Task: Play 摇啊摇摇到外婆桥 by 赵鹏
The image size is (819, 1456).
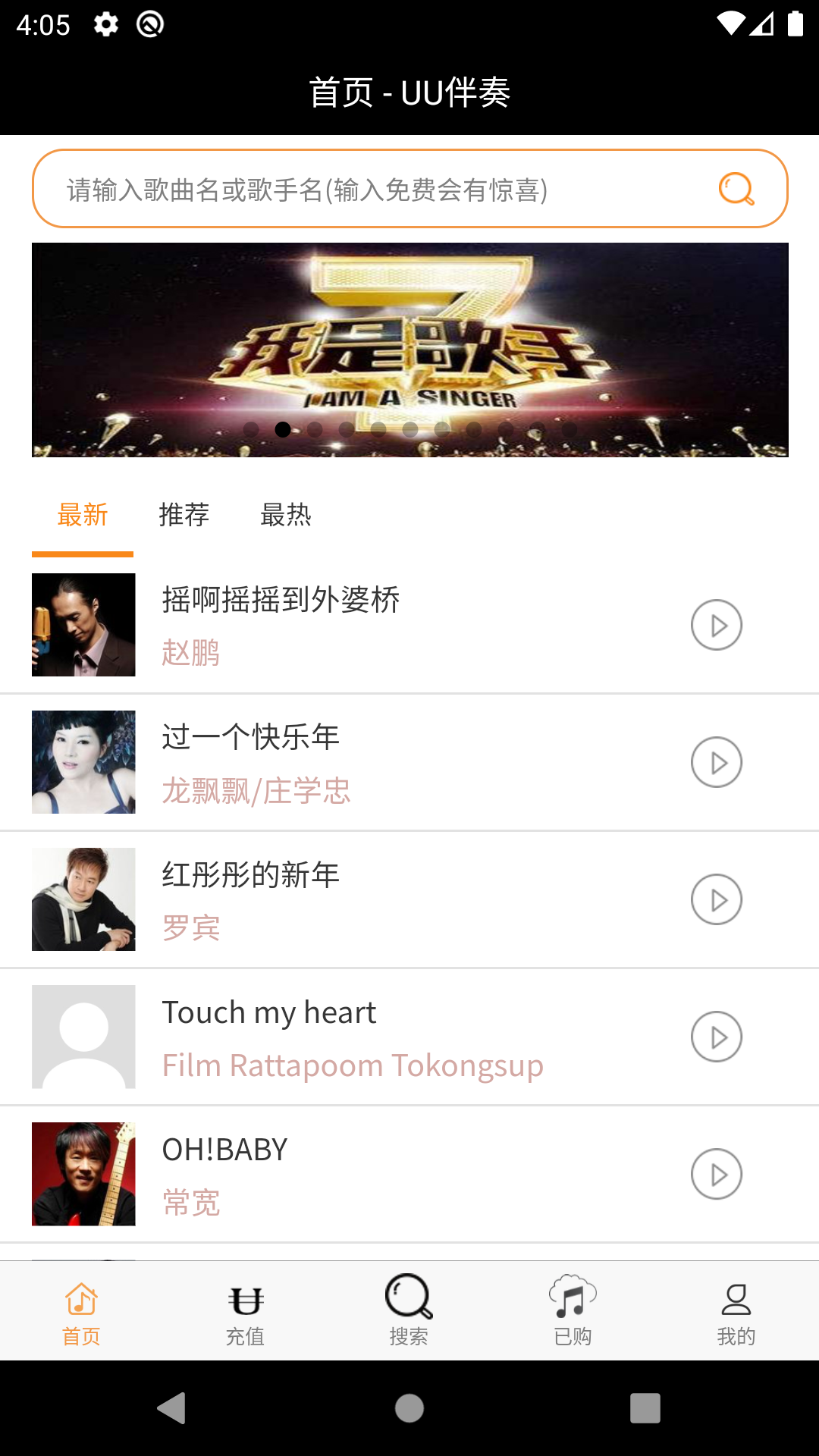Action: [x=716, y=625]
